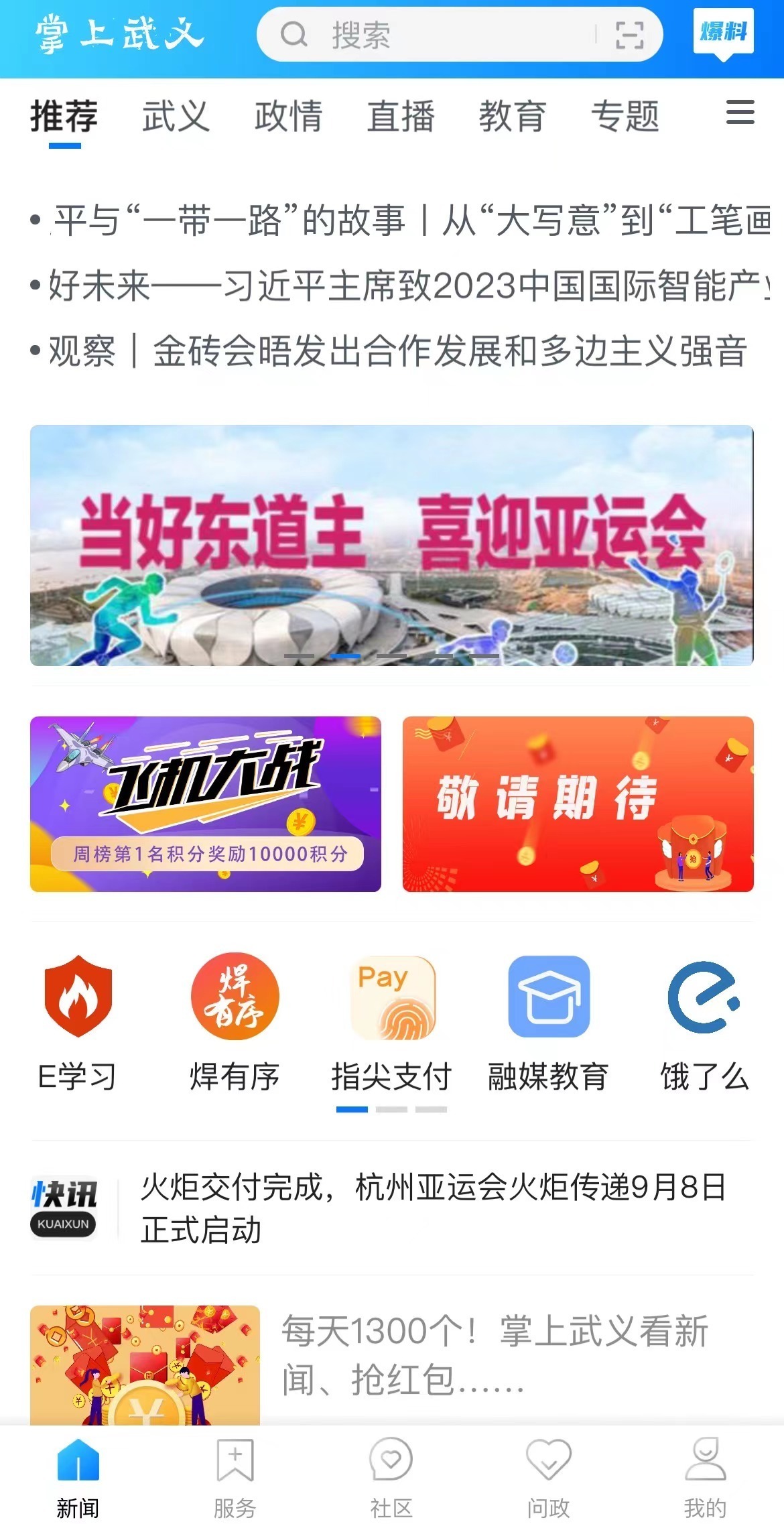Viewport: 784px width, 1524px height.
Task: Open the 喜迎亚运会 banner
Action: tap(392, 545)
